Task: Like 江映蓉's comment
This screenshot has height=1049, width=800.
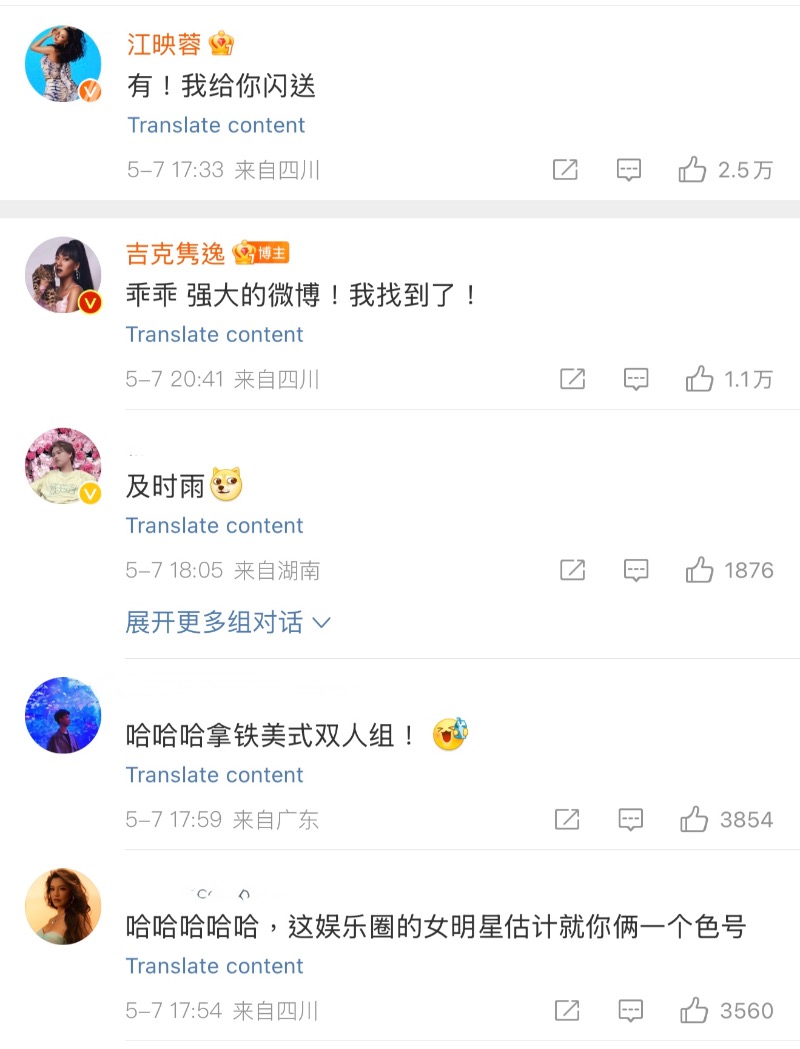Action: tap(693, 170)
